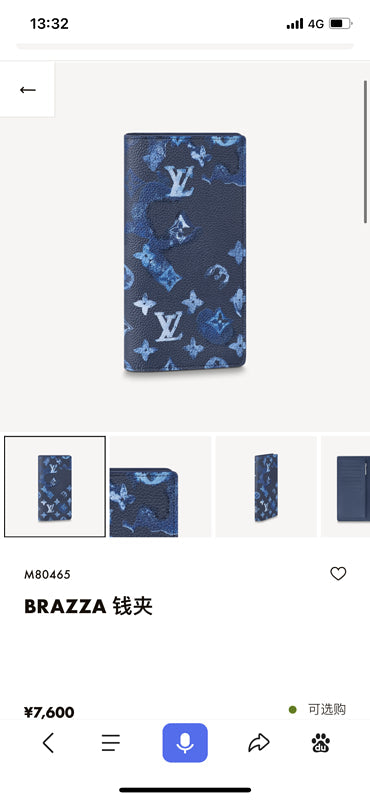This screenshot has height=800, width=370.
Task: Open the interior view thumbnail
Action: [346, 486]
